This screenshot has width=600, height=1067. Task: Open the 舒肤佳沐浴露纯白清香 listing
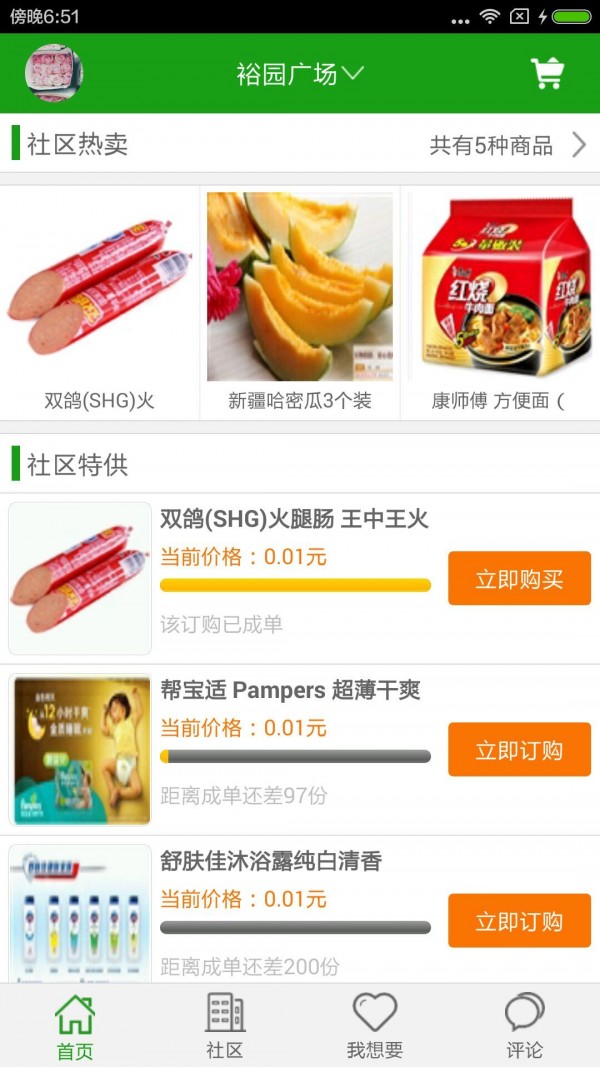pyautogui.click(x=271, y=861)
